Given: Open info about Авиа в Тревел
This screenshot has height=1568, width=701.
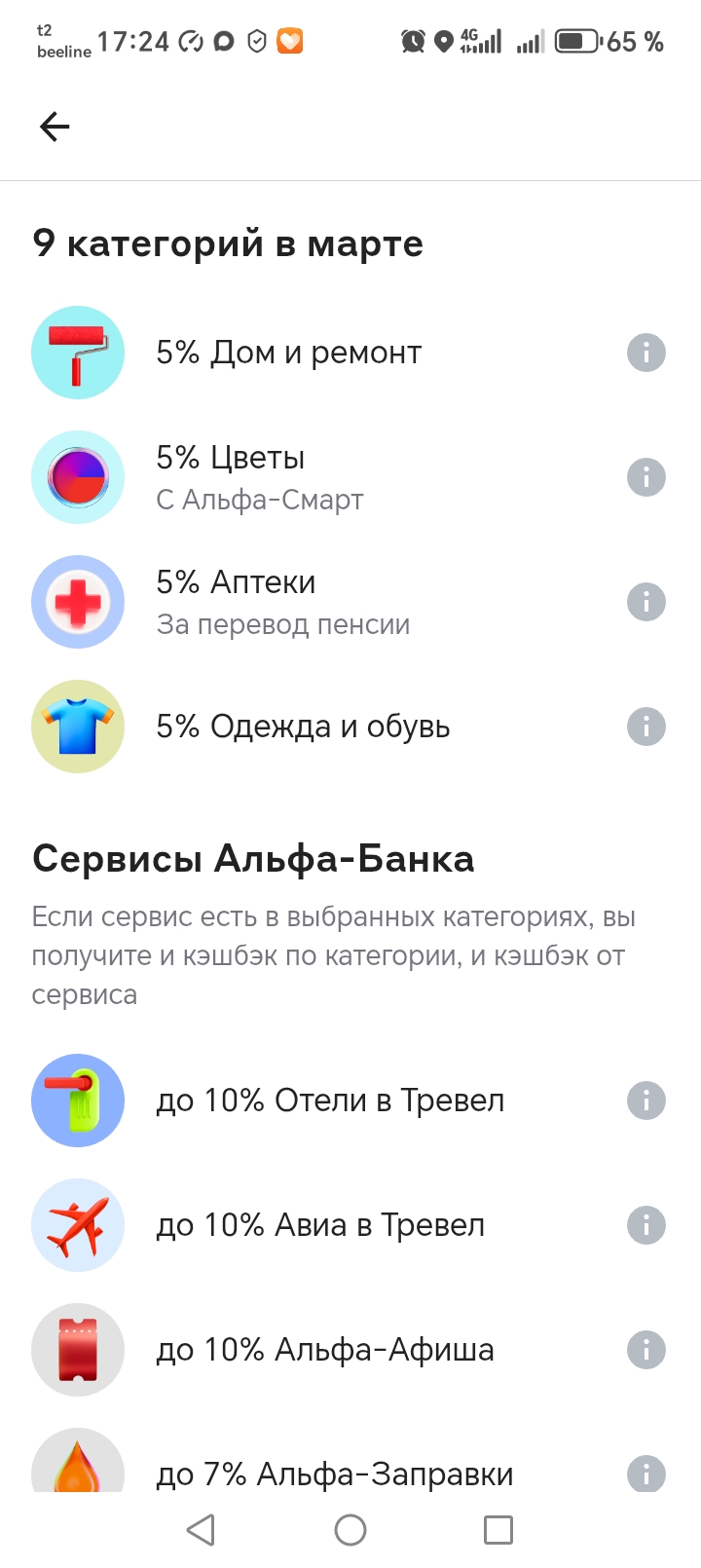Looking at the screenshot, I should click(646, 1225).
